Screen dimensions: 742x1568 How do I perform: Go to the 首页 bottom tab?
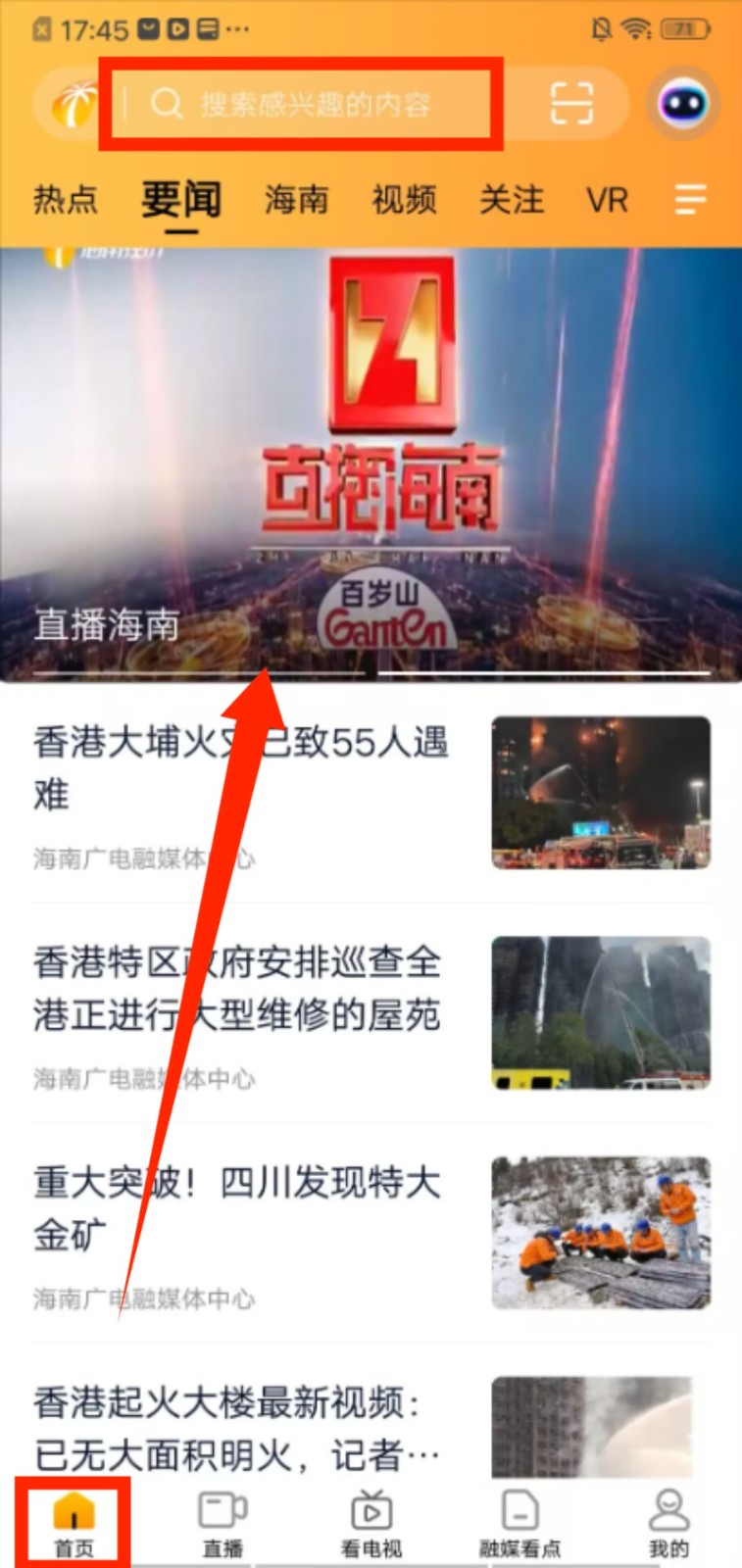(74, 1525)
